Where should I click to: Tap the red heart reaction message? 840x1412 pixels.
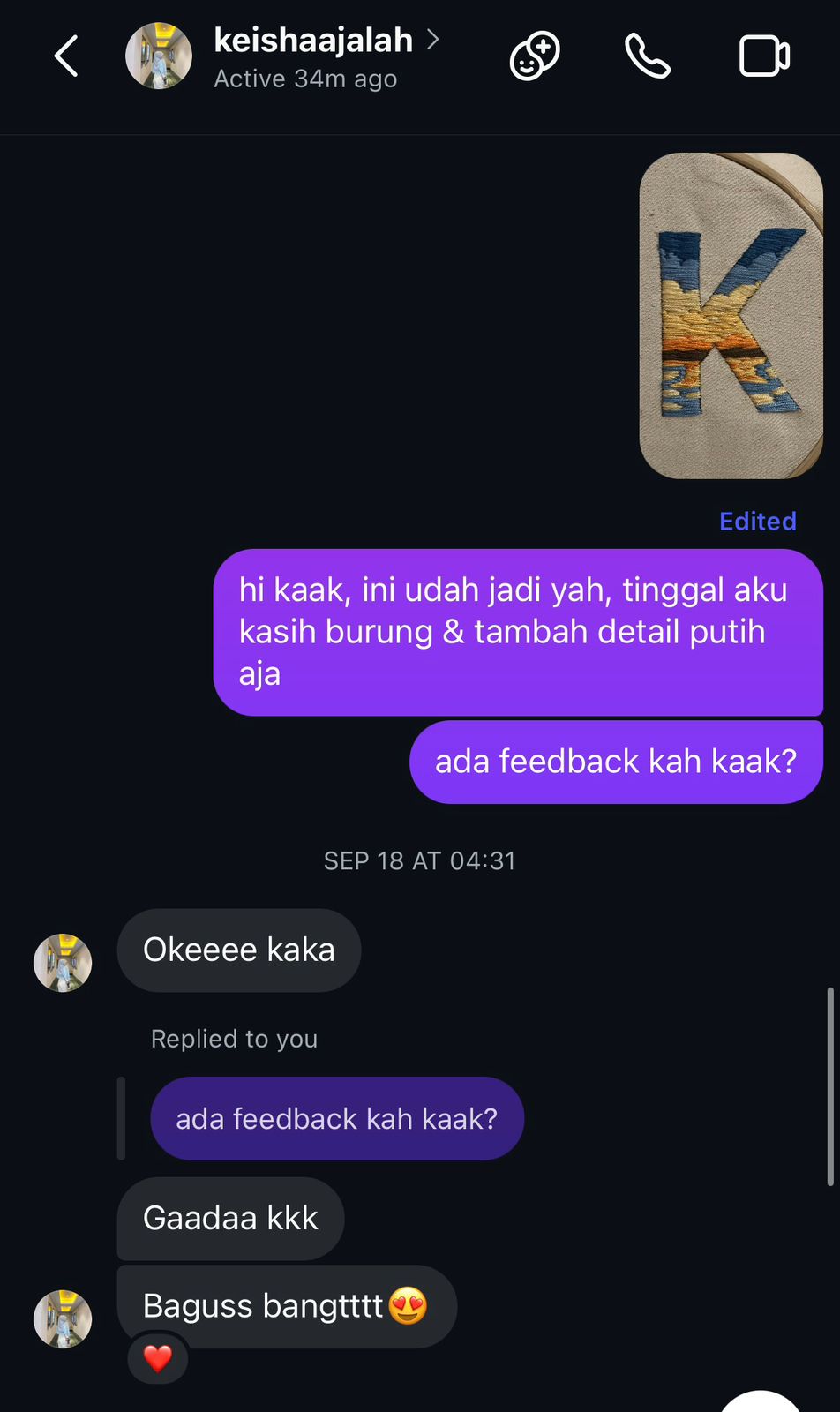click(x=158, y=1359)
